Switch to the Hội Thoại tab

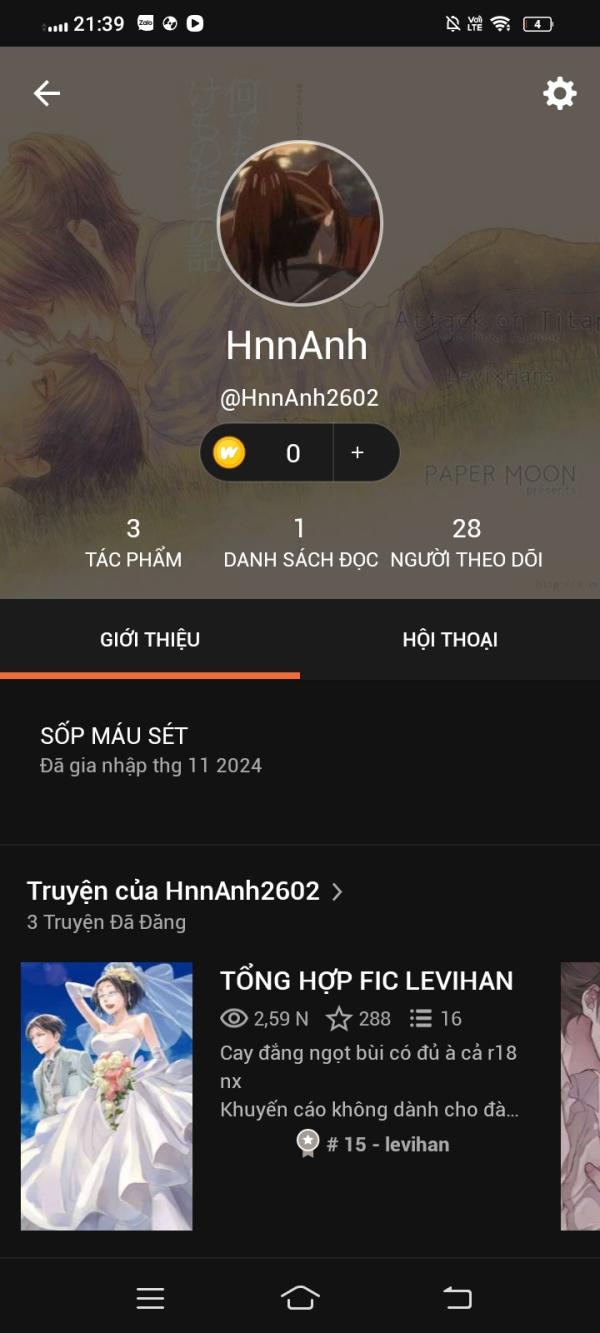tap(450, 640)
